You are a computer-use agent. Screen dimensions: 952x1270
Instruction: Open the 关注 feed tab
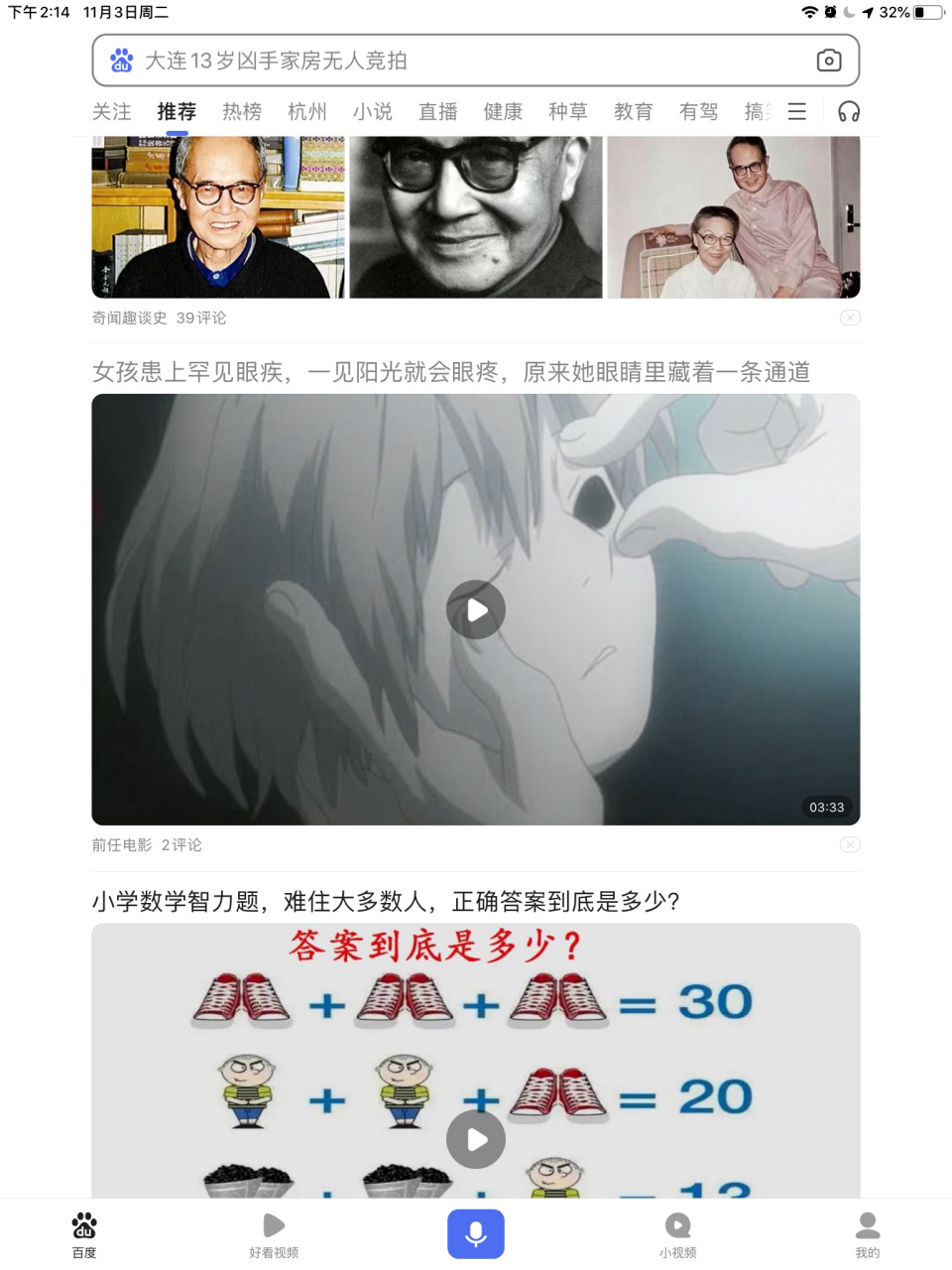click(111, 111)
